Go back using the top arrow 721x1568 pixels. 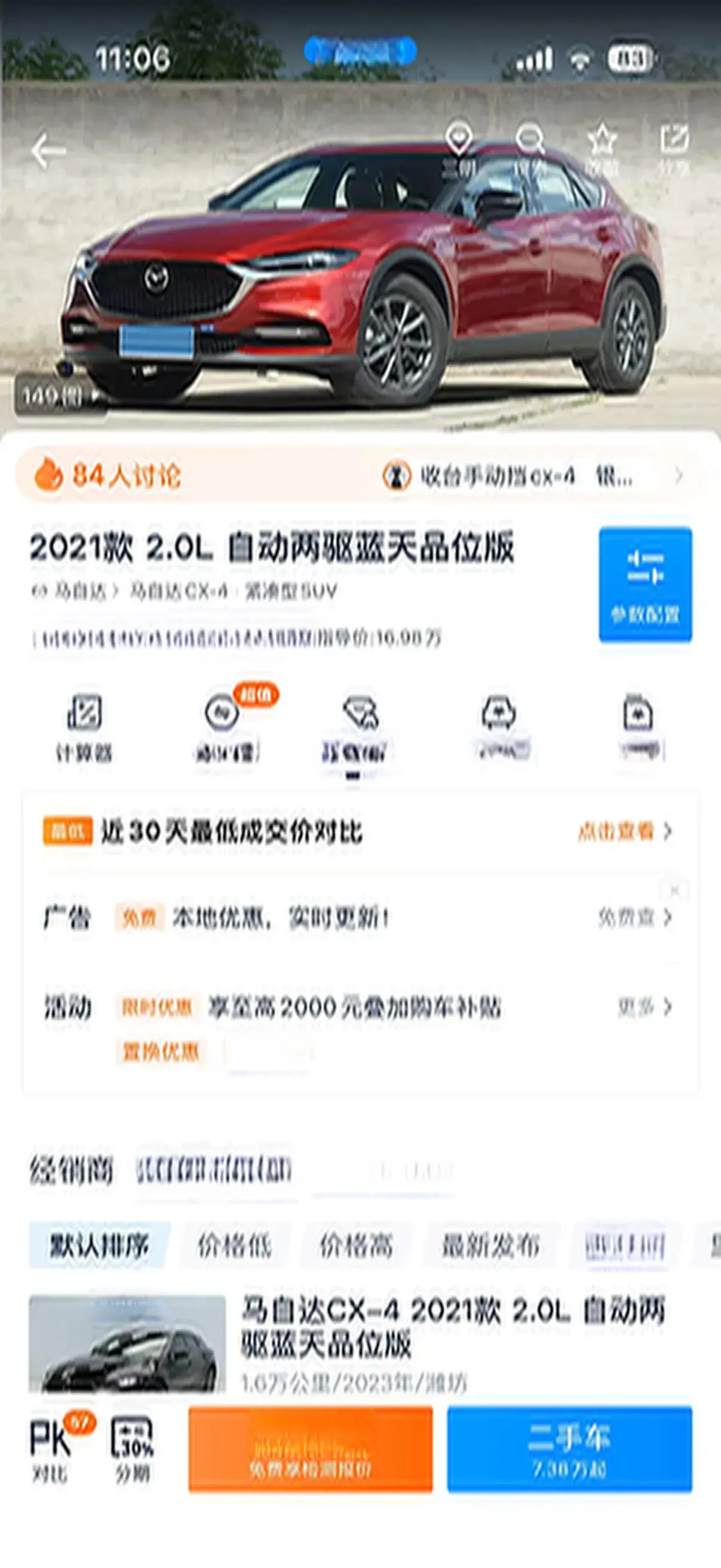pyautogui.click(x=48, y=151)
